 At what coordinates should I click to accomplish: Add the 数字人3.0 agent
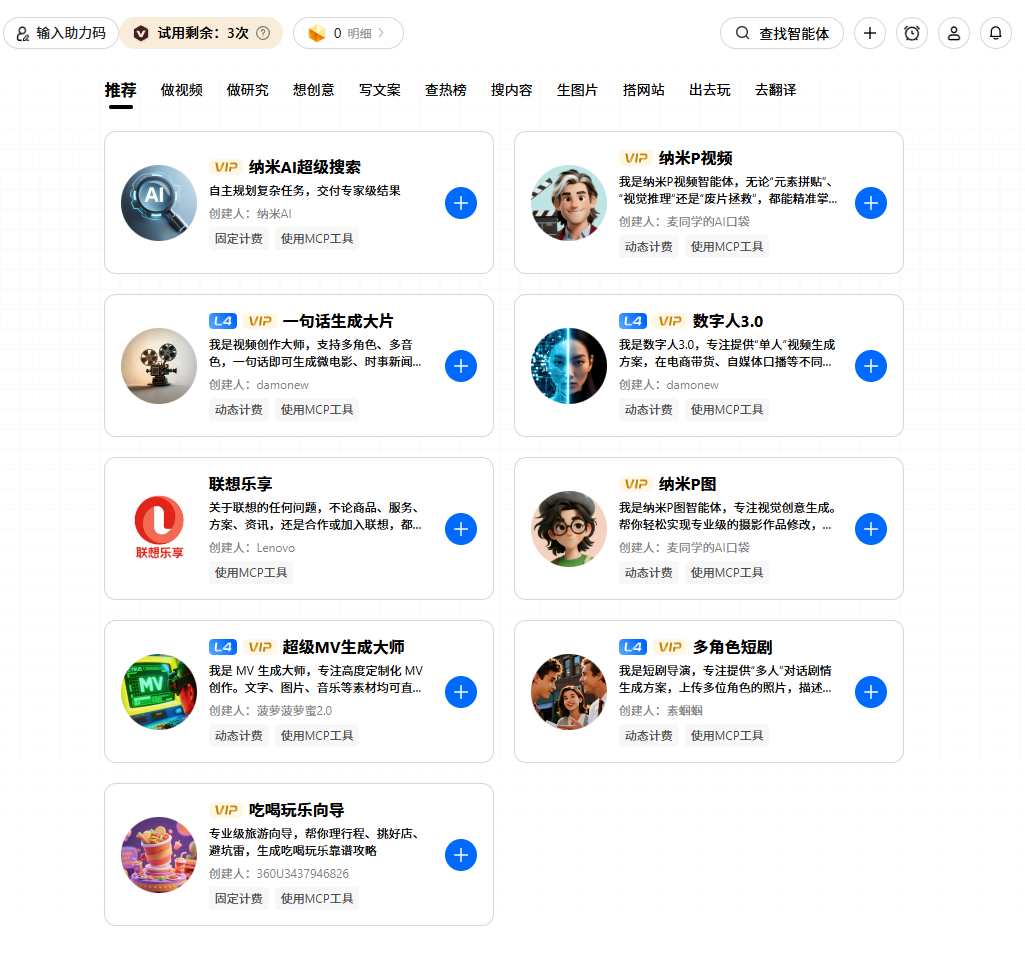pyautogui.click(x=871, y=366)
